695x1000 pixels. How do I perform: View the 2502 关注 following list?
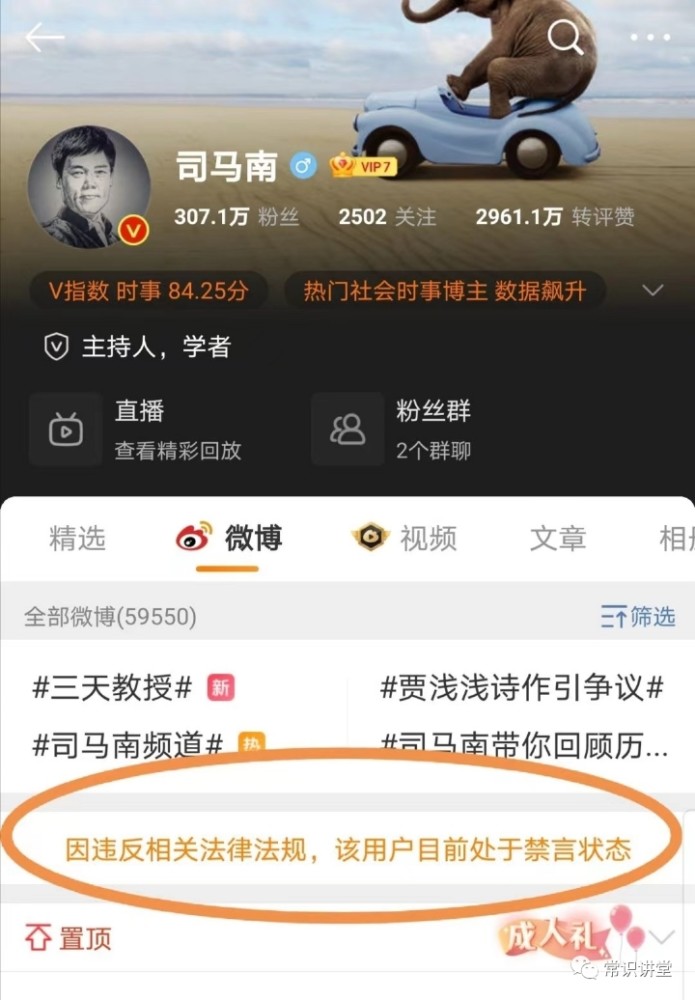[387, 216]
